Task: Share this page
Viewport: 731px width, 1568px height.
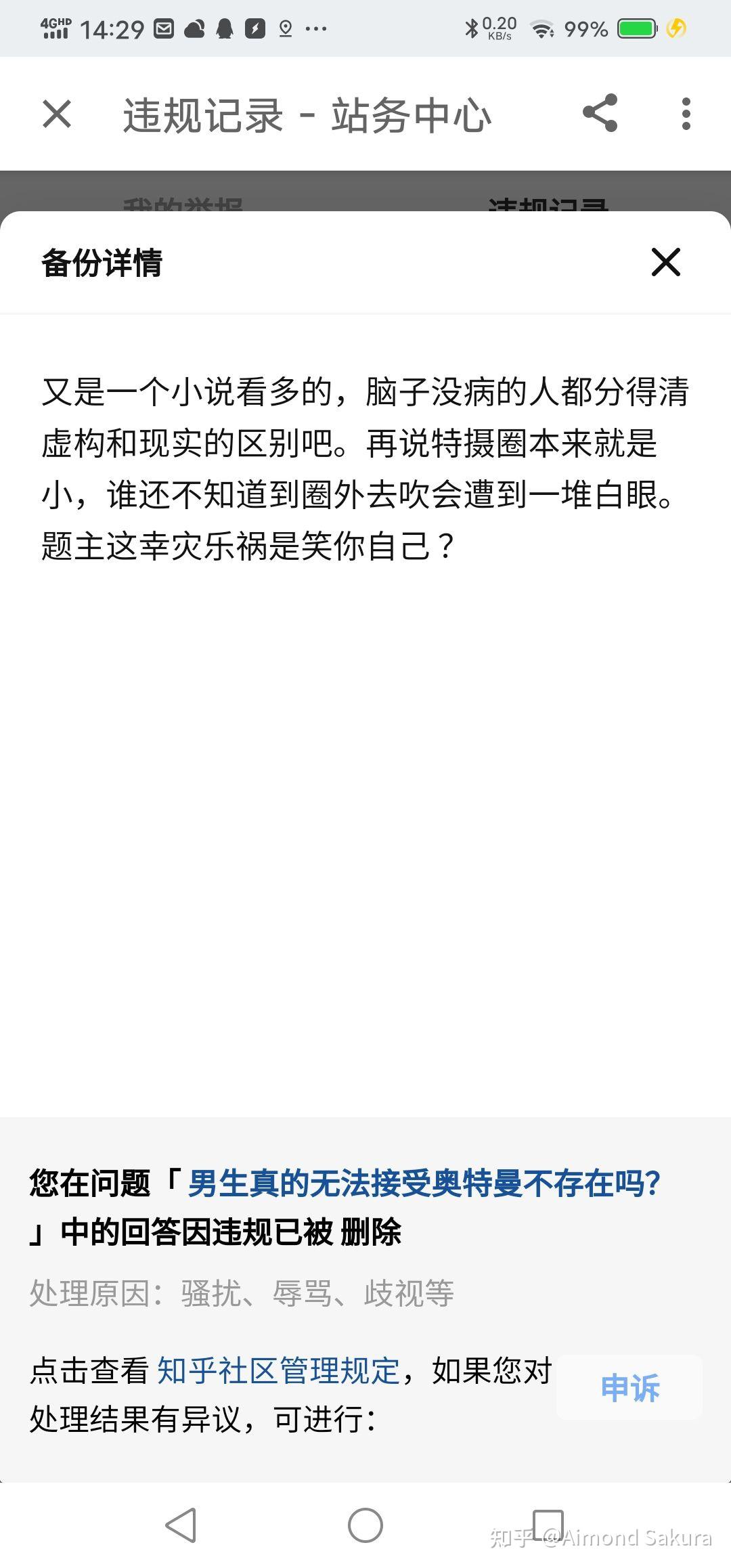Action: pos(600,113)
